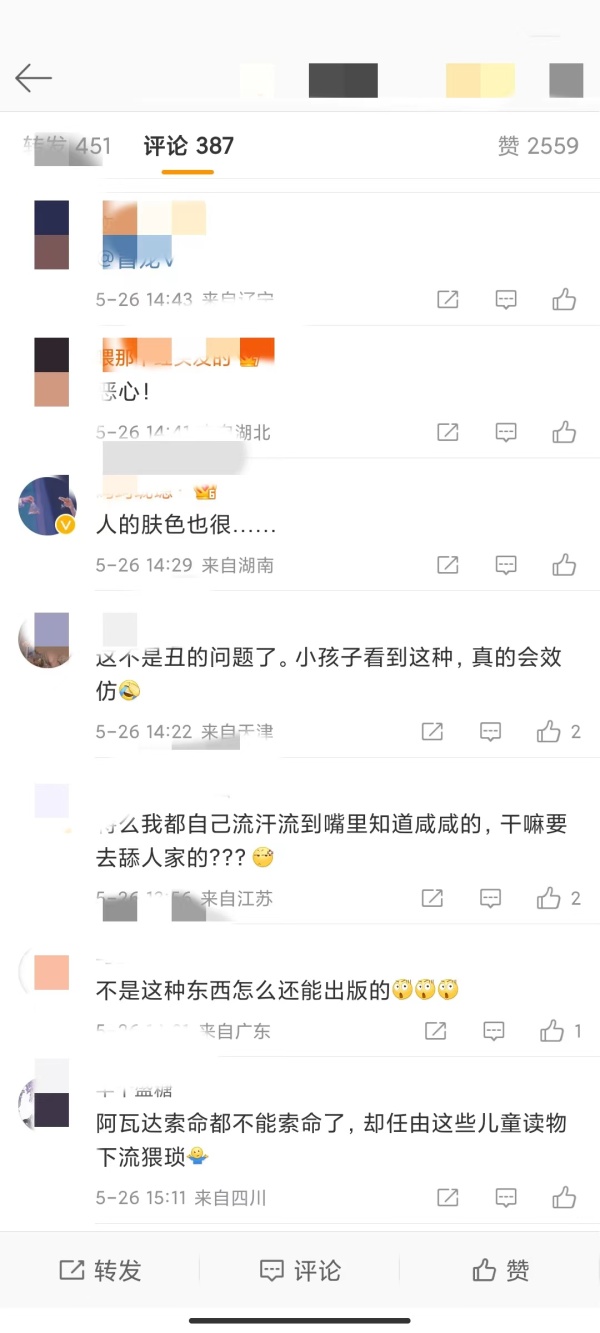Reply to the 来自湖南 comment
The height and width of the screenshot is (1333, 600).
coord(506,564)
